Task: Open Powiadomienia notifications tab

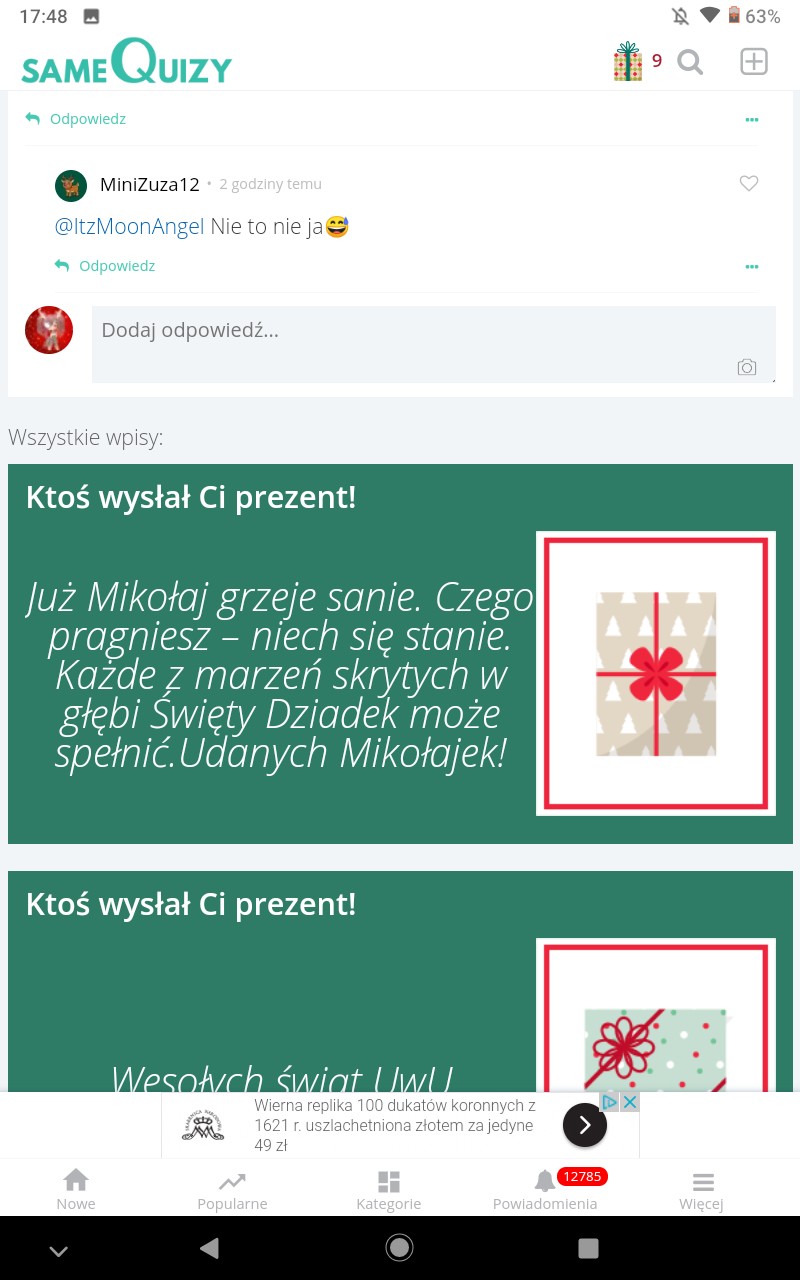Action: point(545,1190)
